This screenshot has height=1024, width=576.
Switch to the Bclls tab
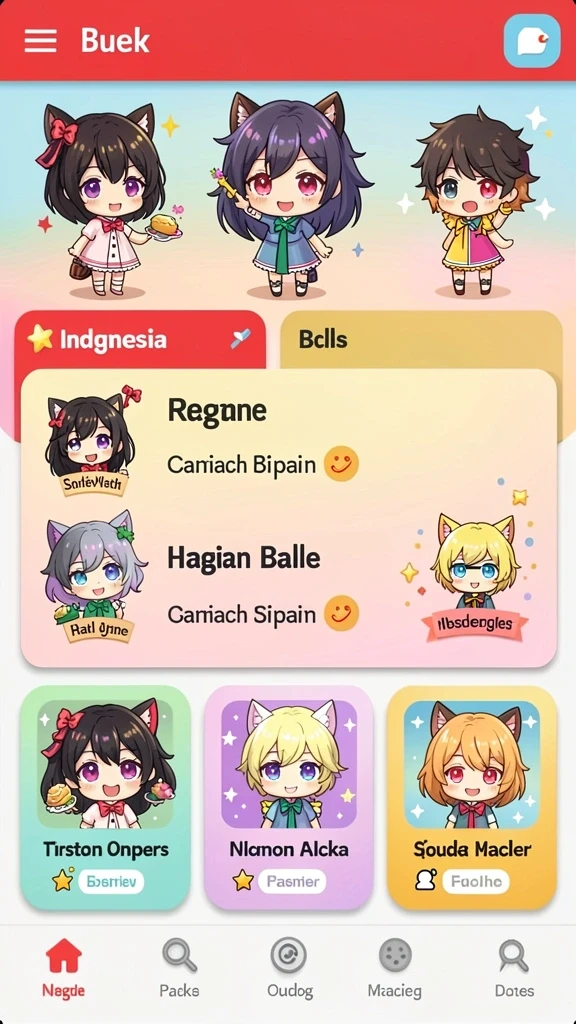click(x=421, y=340)
